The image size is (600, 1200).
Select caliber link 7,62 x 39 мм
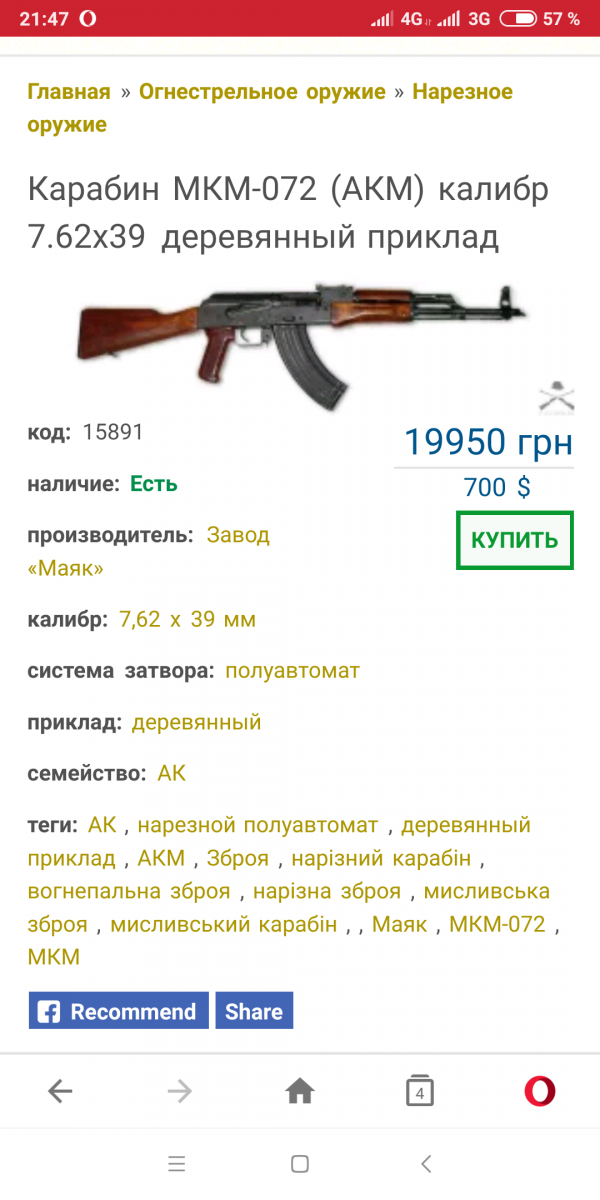(188, 620)
